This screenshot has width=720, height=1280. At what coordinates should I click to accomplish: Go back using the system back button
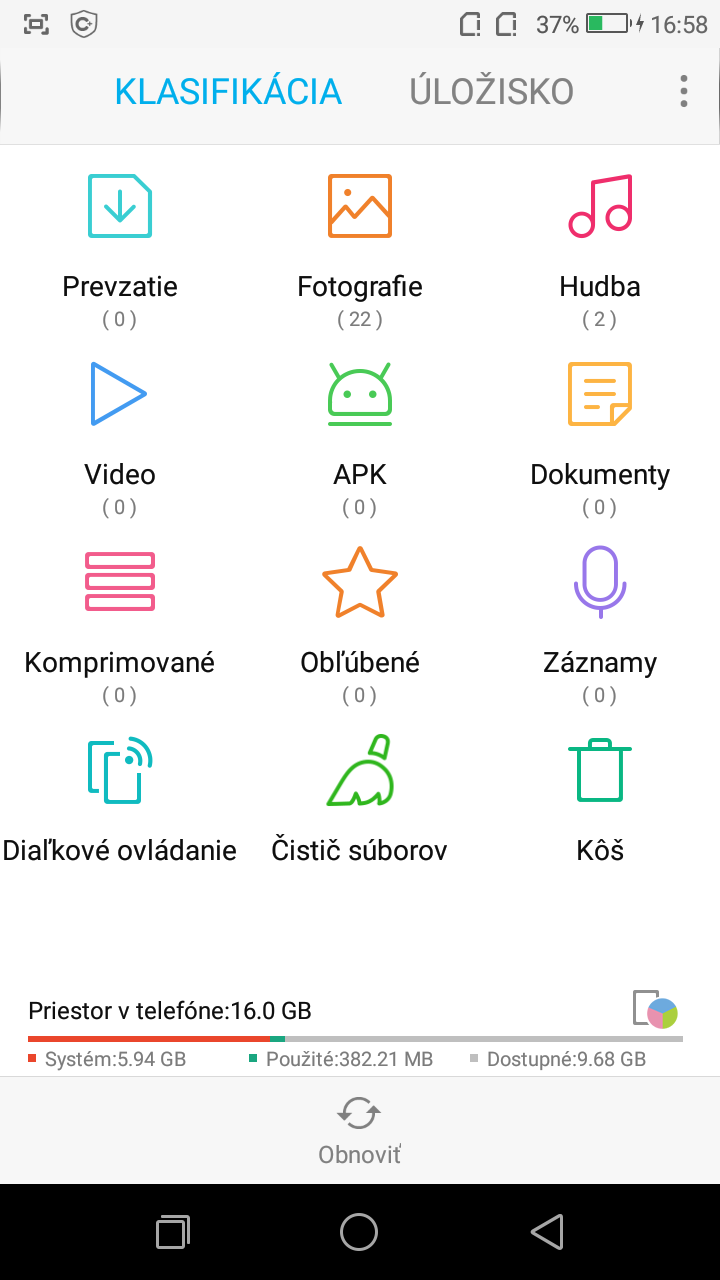pyautogui.click(x=548, y=1232)
